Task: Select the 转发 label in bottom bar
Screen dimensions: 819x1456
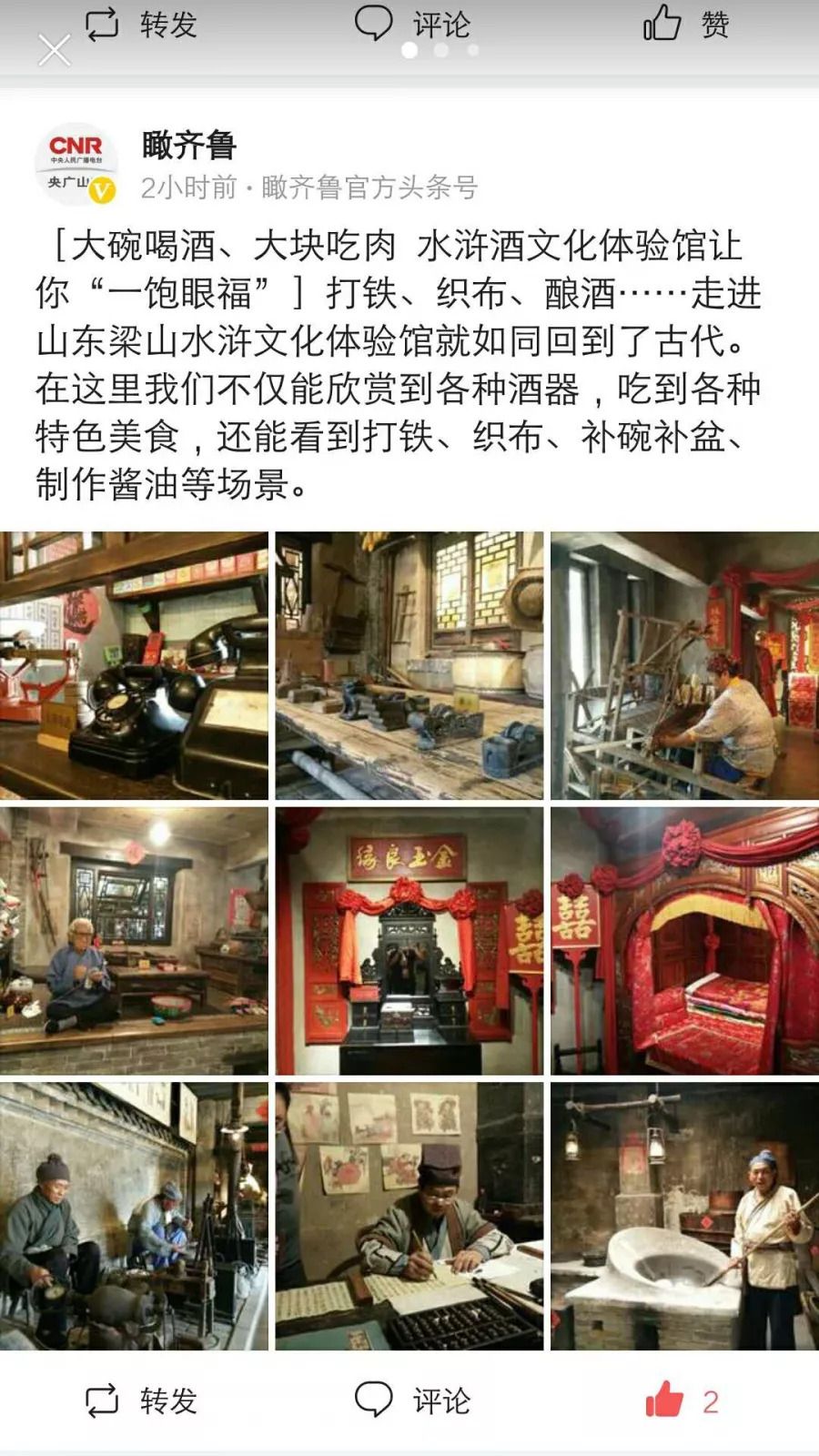Action: tap(167, 1401)
